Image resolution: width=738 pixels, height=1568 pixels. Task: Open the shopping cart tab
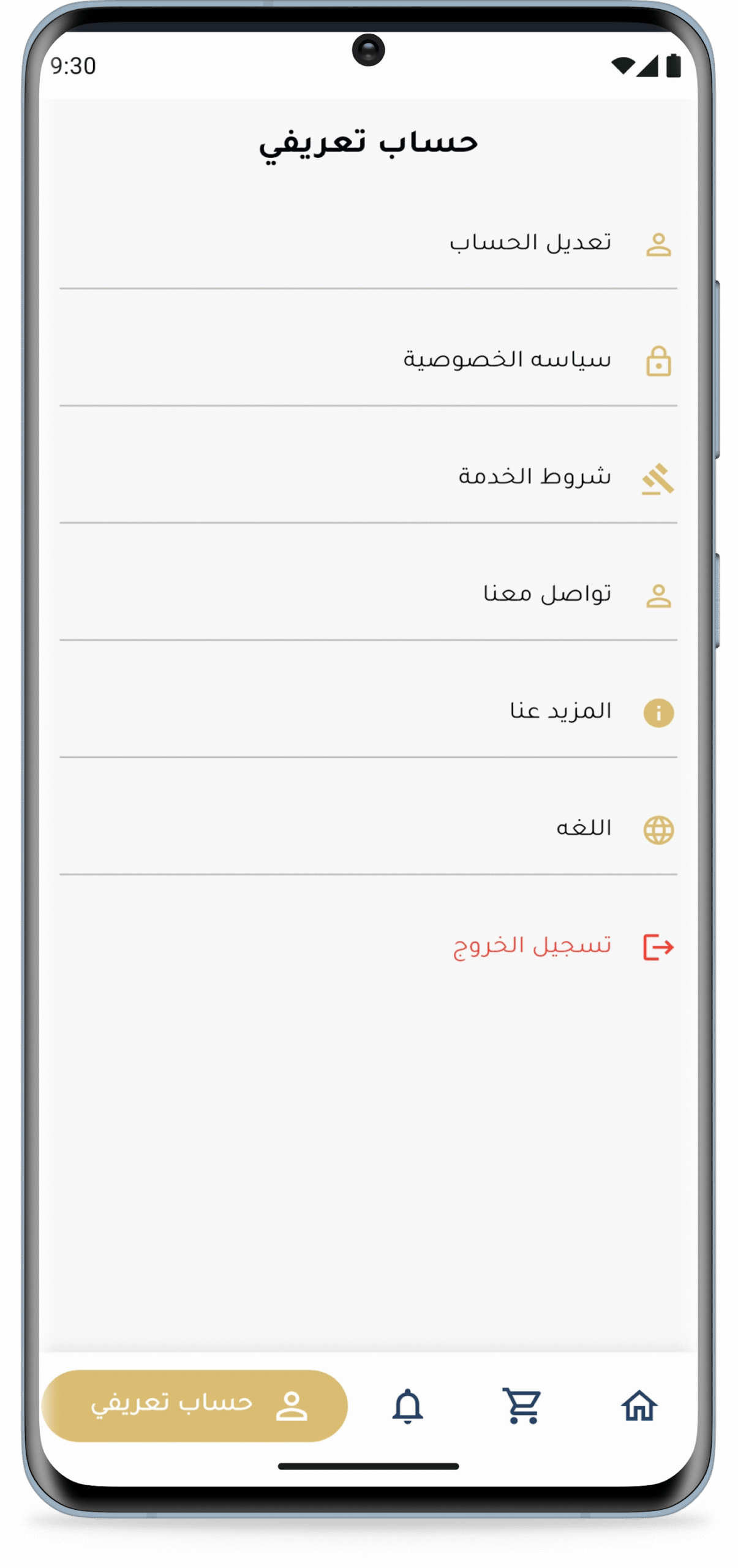[x=522, y=1404]
